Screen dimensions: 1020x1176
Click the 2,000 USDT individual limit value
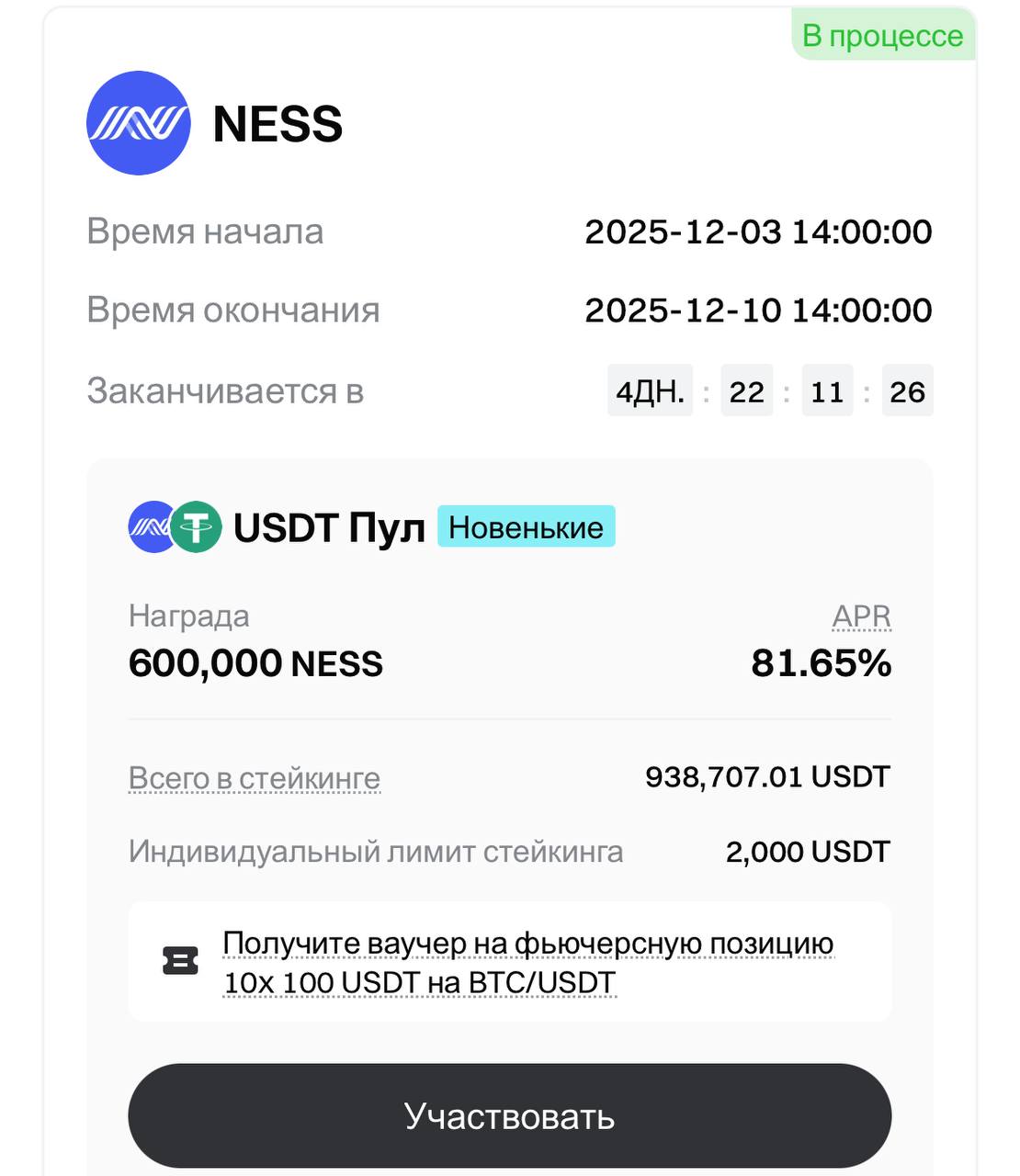click(808, 852)
